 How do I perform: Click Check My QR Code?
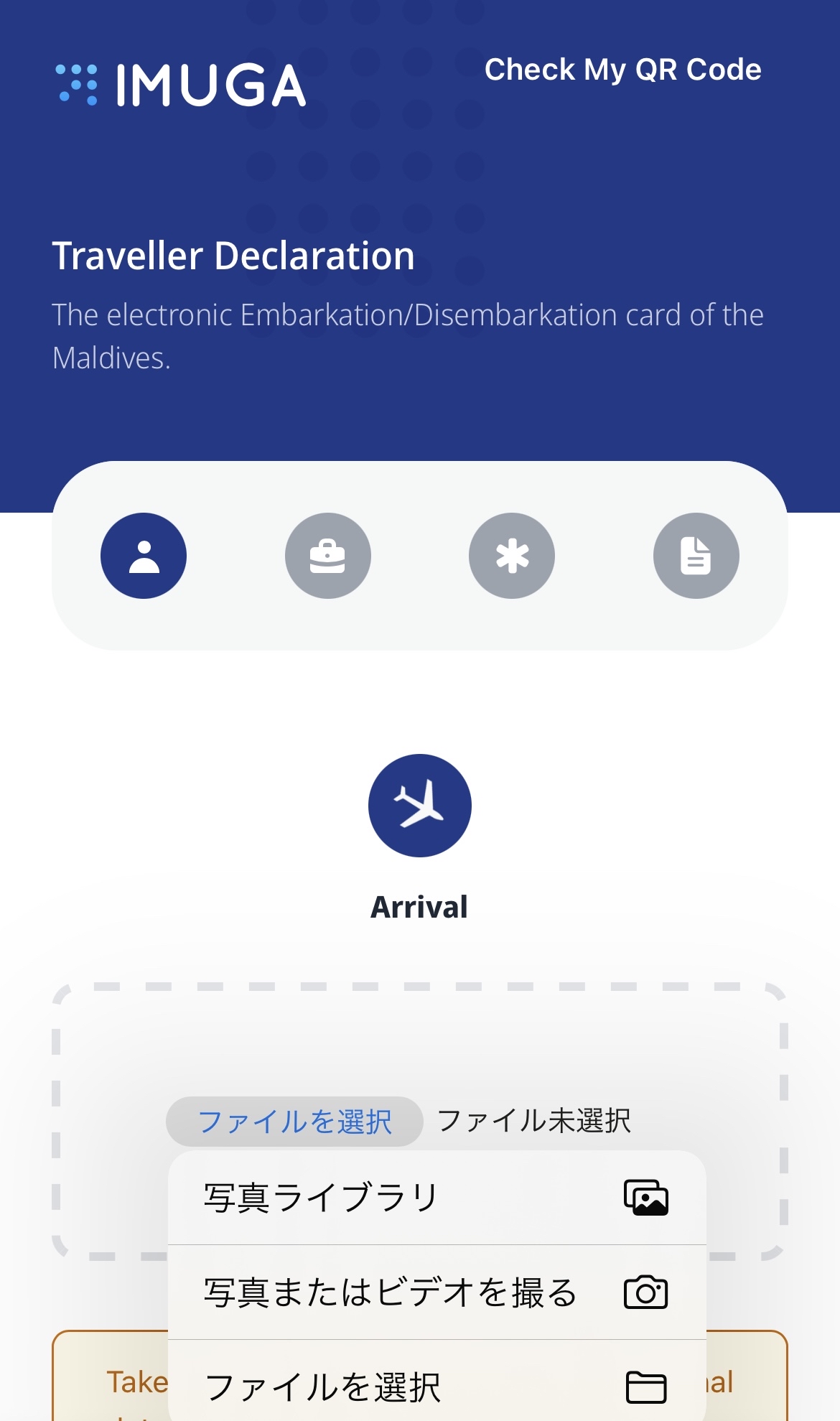pyautogui.click(x=623, y=70)
